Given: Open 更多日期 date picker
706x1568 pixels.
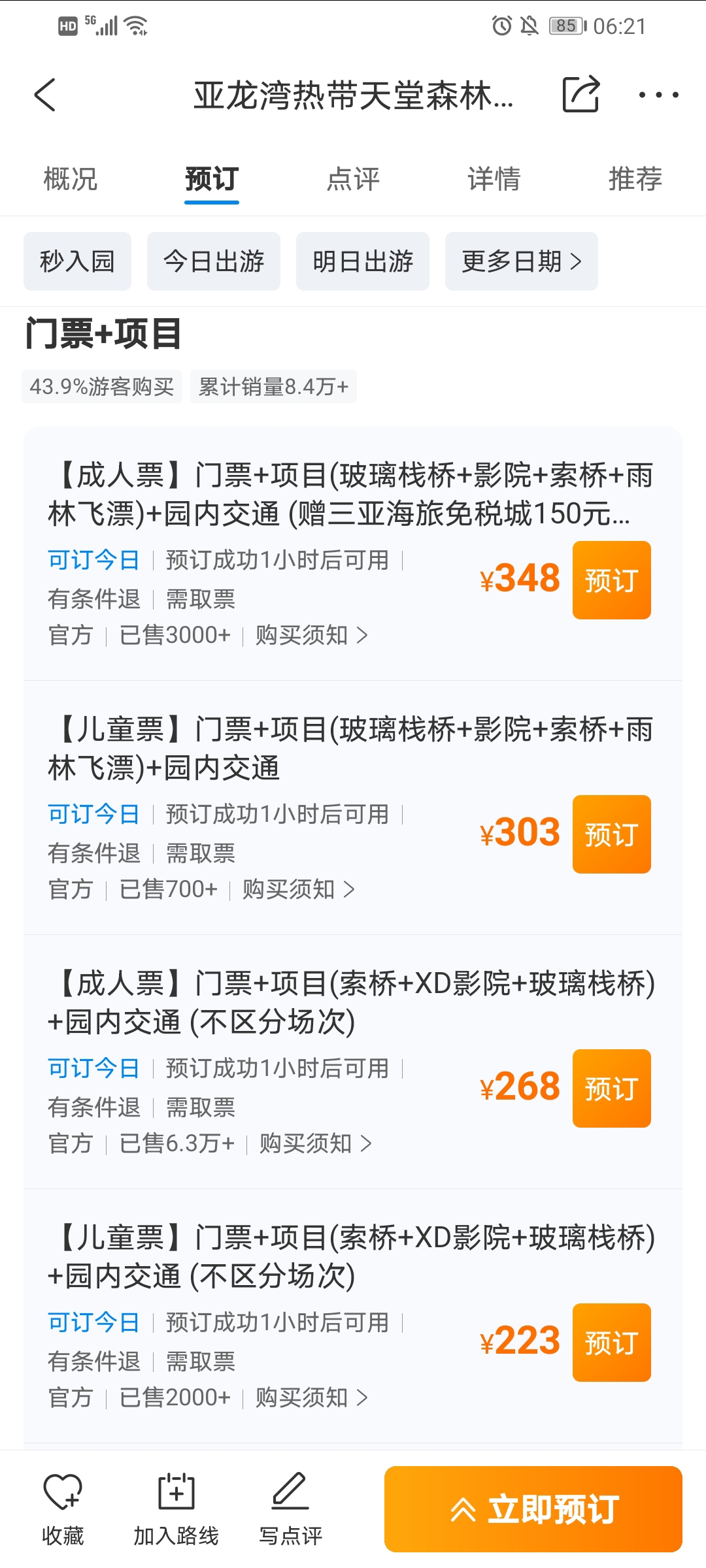Looking at the screenshot, I should click(x=522, y=261).
